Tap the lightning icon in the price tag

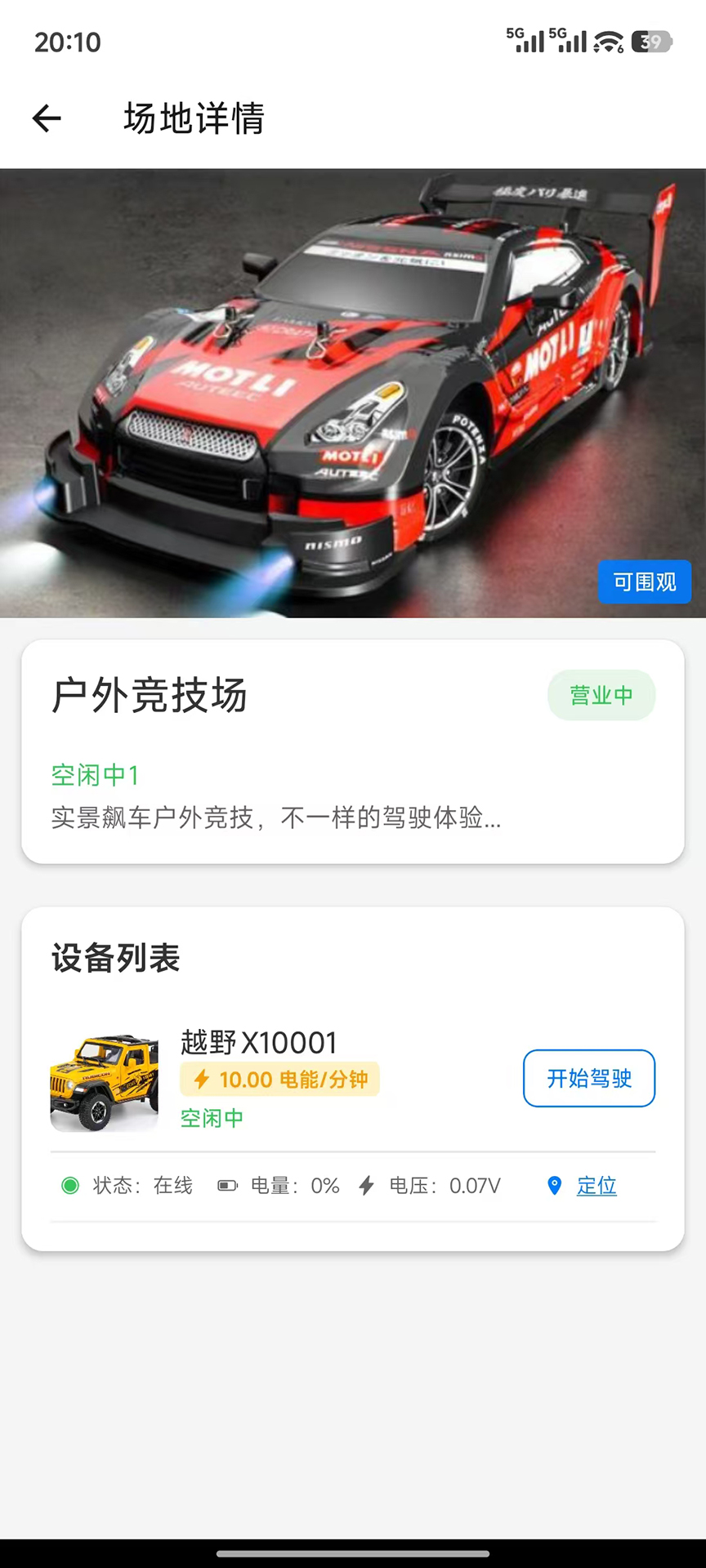(202, 1080)
